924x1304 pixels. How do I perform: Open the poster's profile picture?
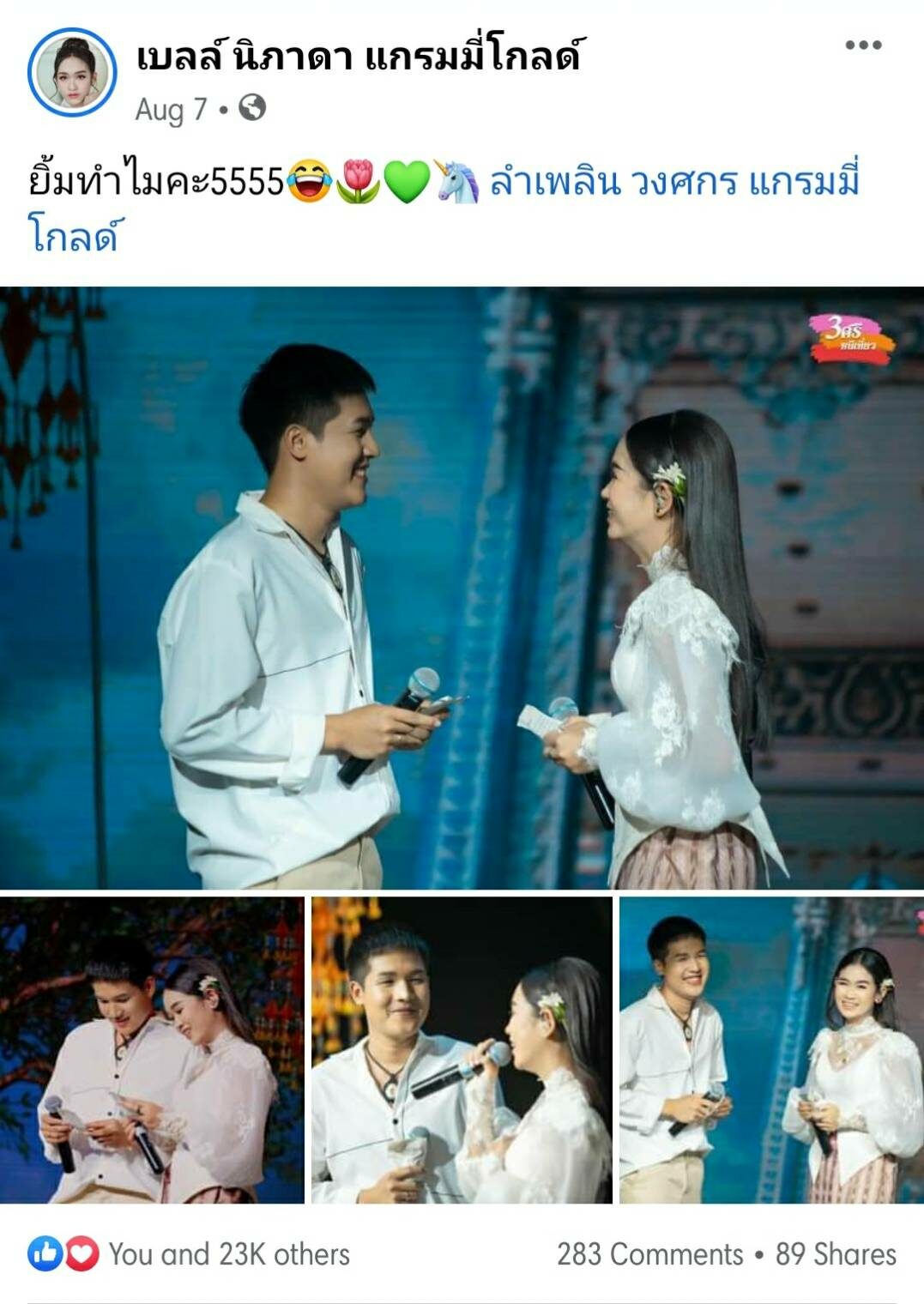(72, 73)
